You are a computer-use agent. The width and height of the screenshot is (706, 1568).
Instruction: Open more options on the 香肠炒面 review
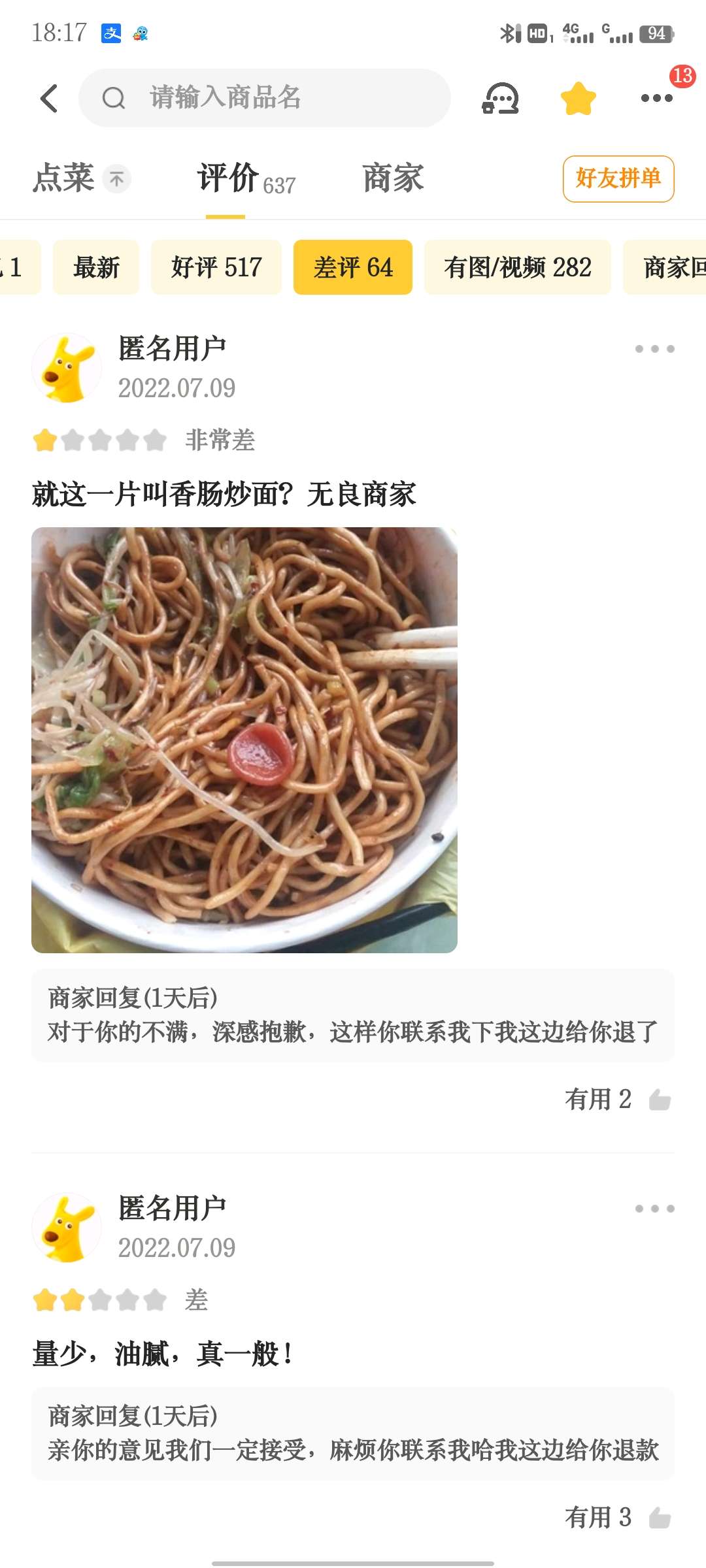(655, 349)
